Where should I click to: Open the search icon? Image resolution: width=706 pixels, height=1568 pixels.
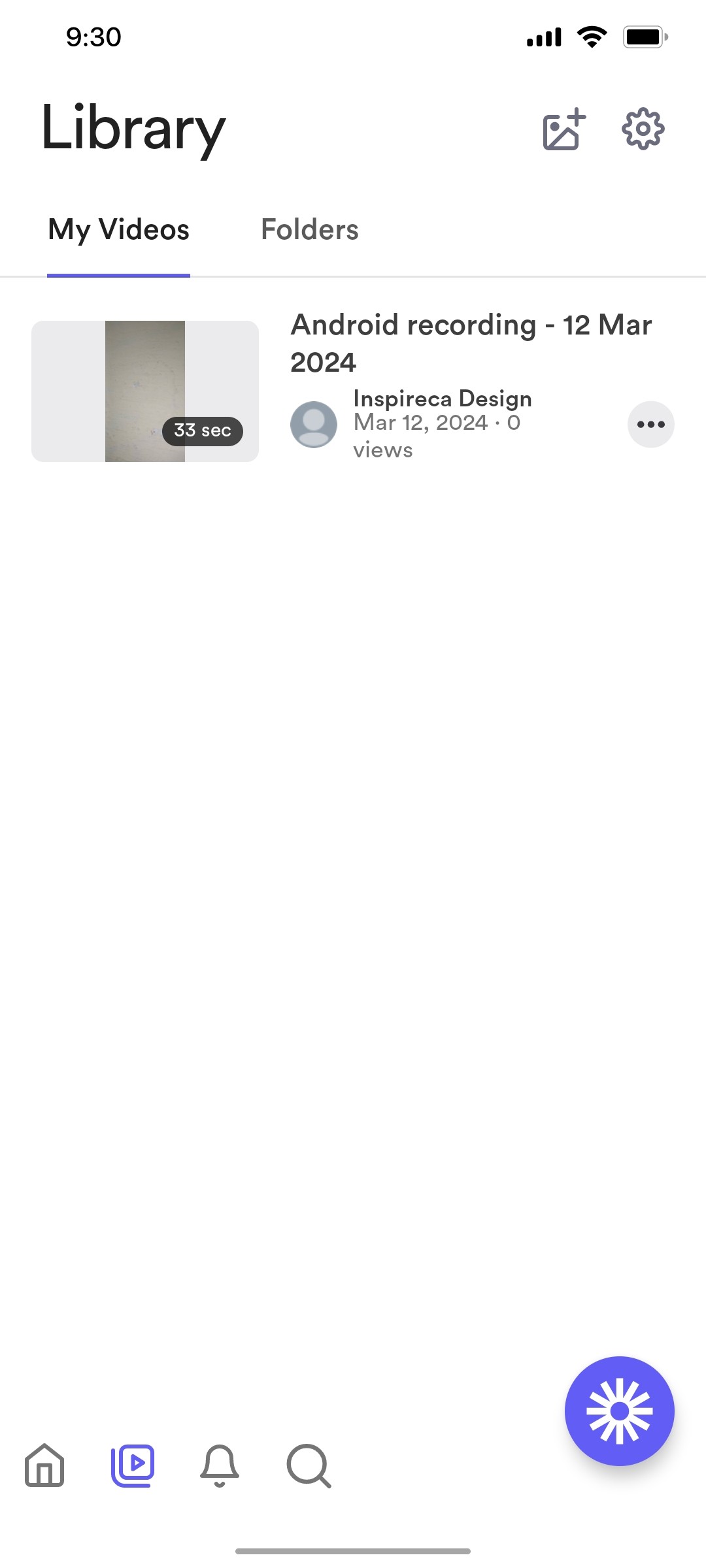click(307, 1467)
